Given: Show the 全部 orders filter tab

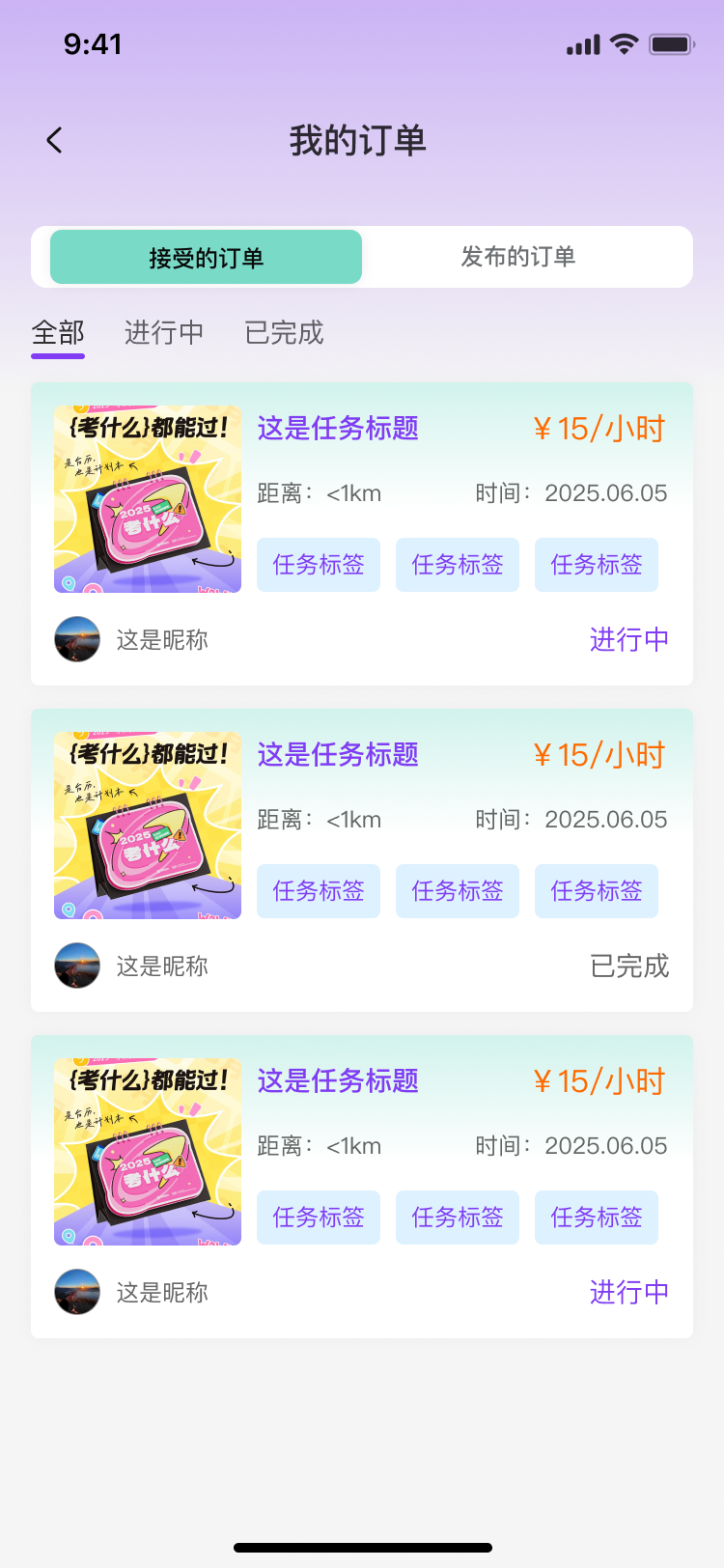Looking at the screenshot, I should (x=58, y=333).
